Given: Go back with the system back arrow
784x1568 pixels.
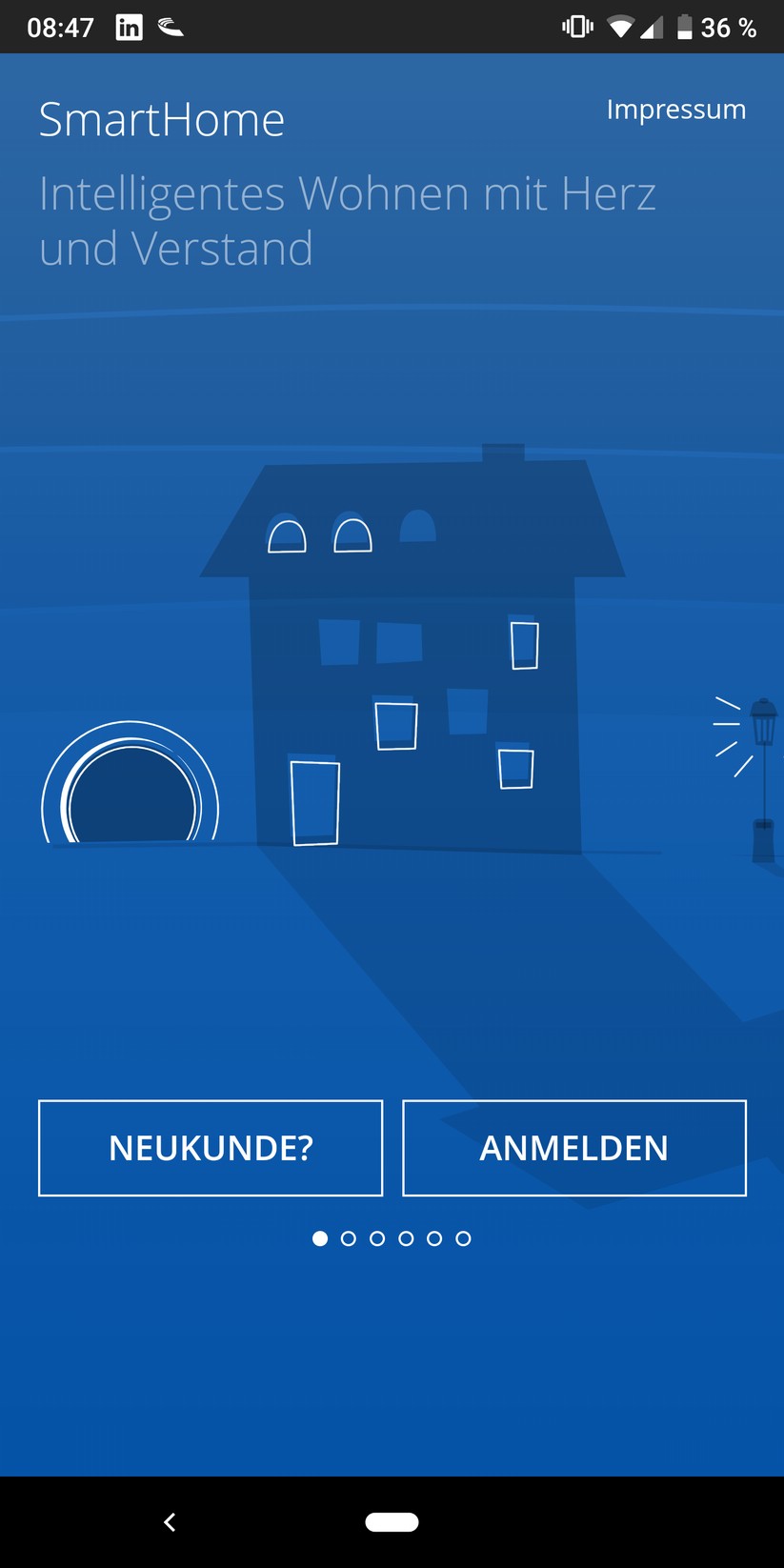Looking at the screenshot, I should 170,1522.
